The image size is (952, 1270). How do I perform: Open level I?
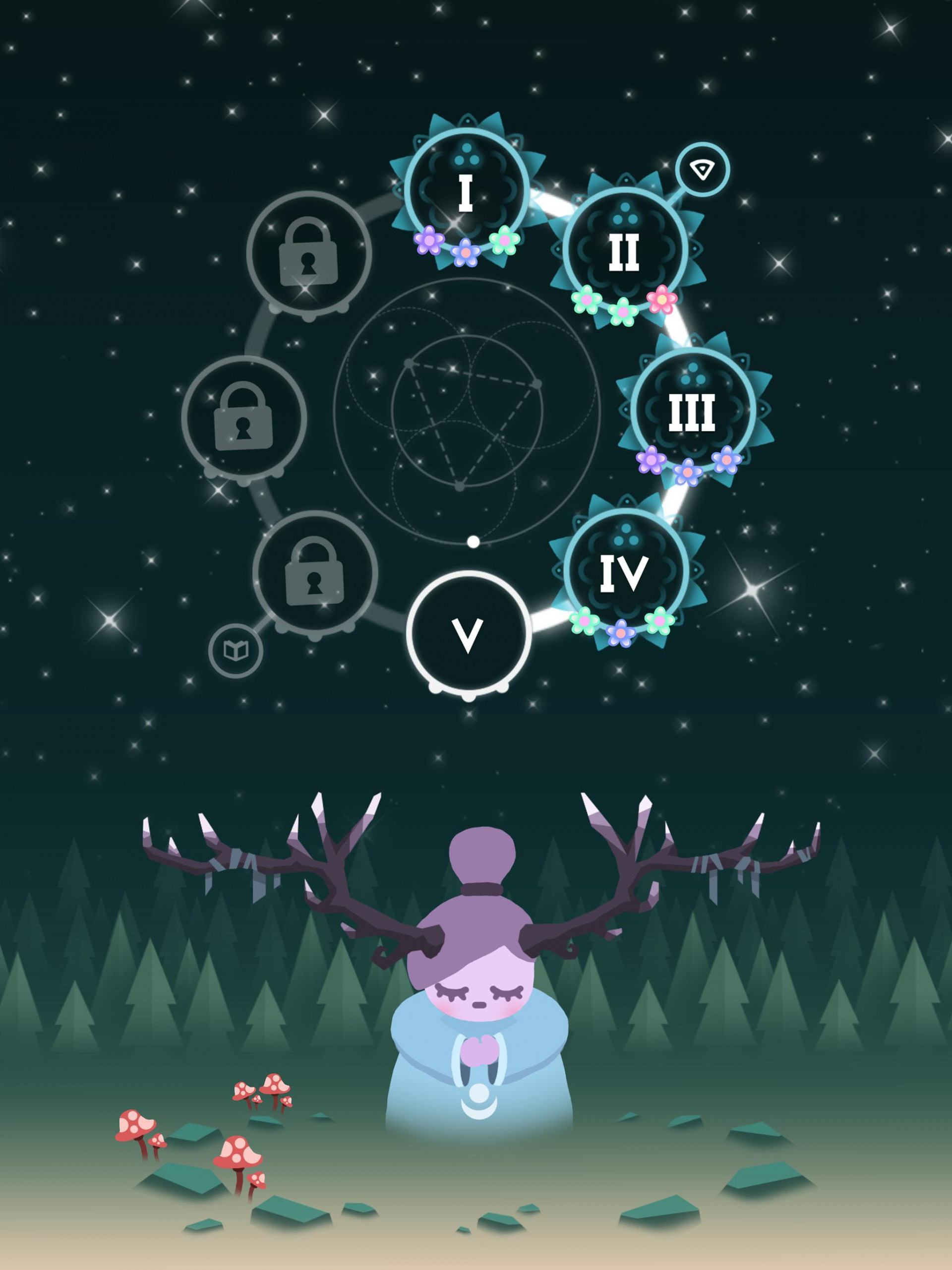466,191
